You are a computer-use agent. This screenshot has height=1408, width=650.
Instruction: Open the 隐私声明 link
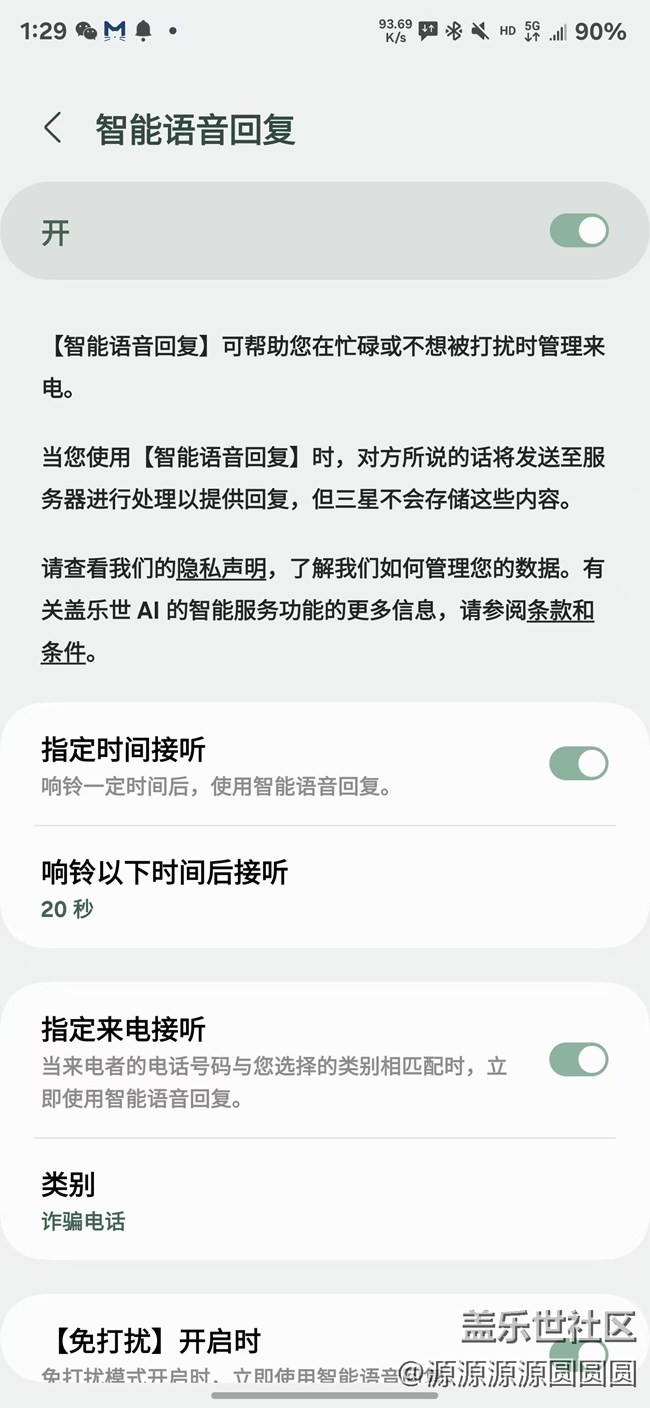pos(221,569)
